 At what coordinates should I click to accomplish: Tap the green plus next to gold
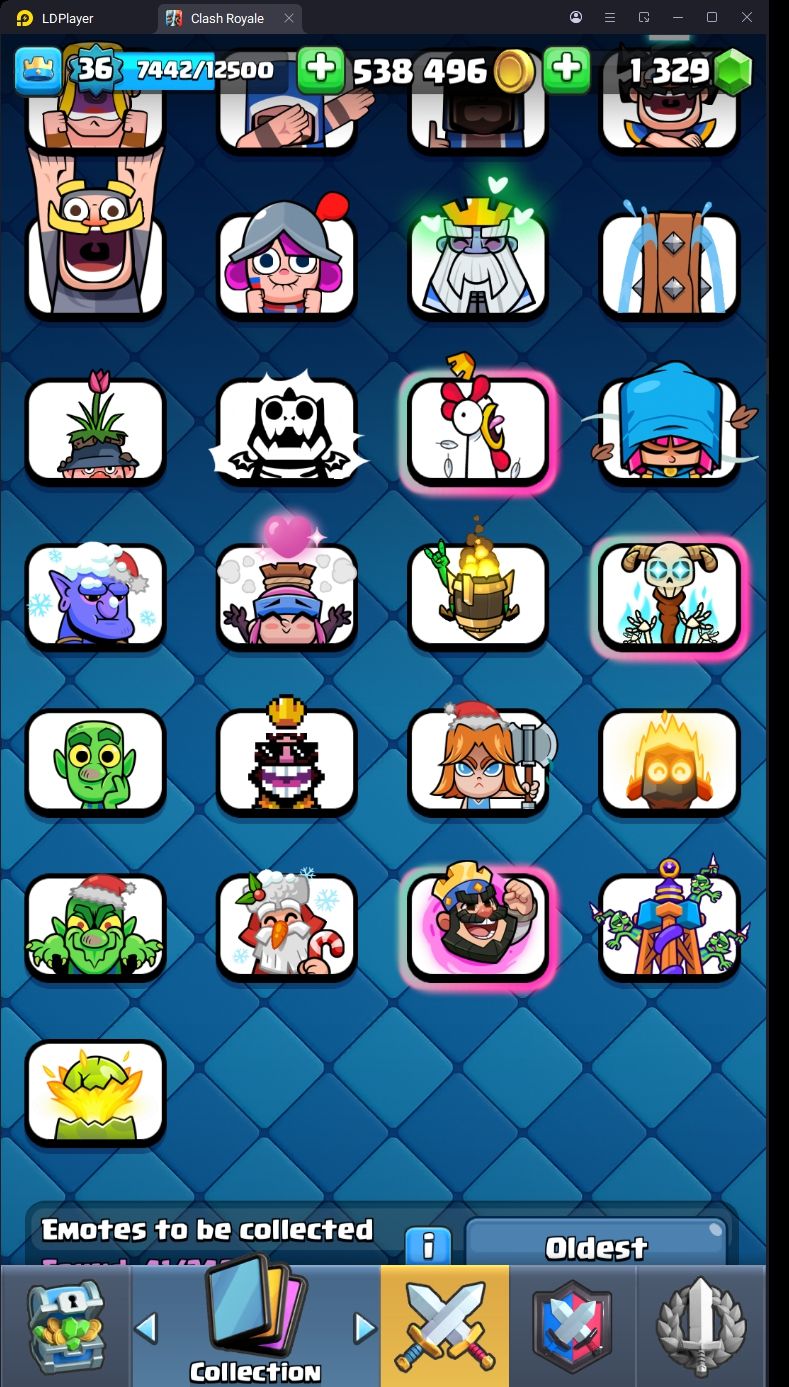click(x=321, y=69)
